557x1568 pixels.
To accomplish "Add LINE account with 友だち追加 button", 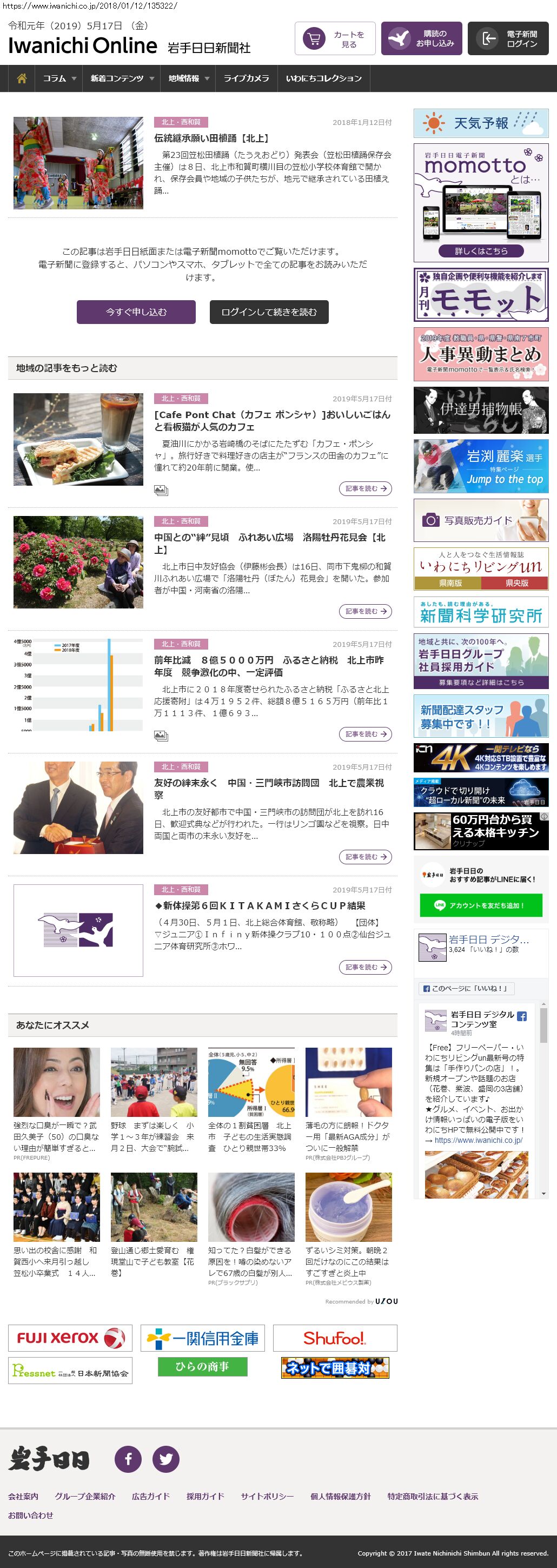I will [480, 905].
